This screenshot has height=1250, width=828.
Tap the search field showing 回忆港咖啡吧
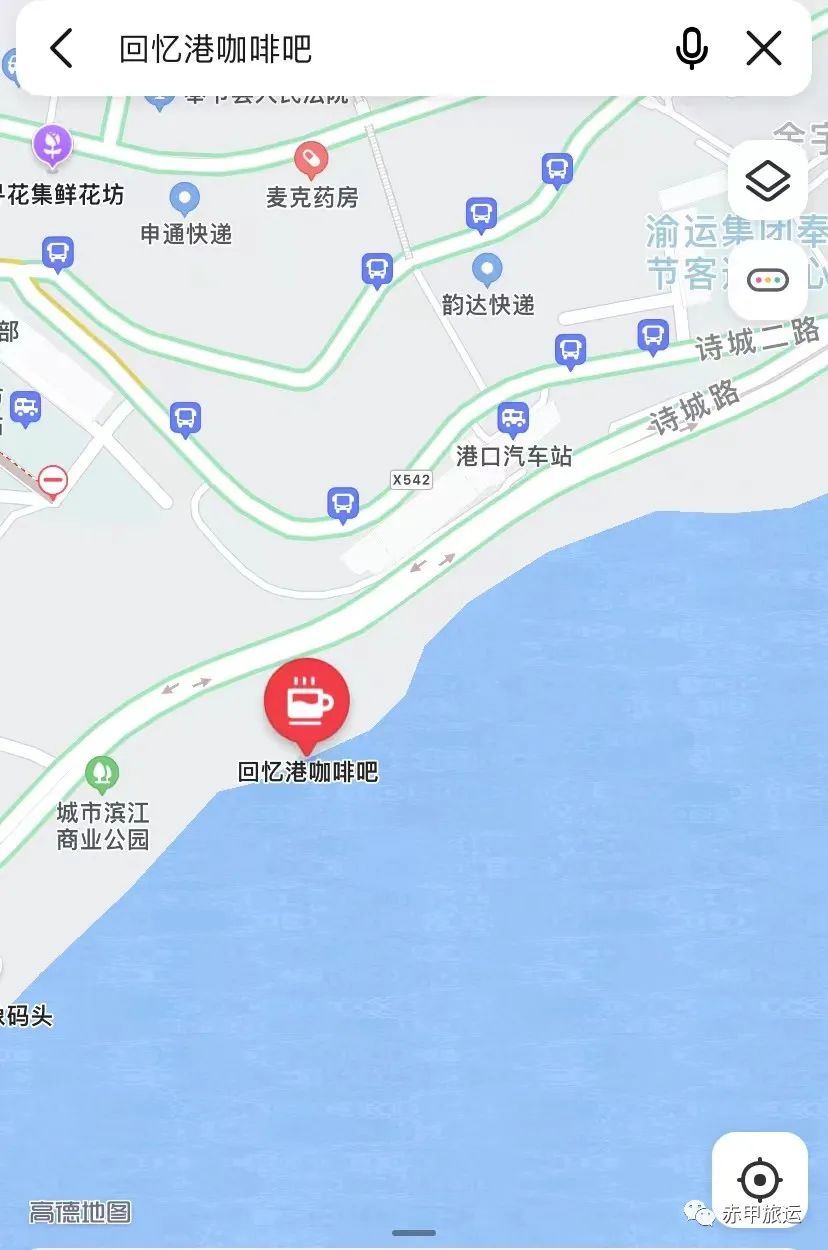click(x=380, y=48)
